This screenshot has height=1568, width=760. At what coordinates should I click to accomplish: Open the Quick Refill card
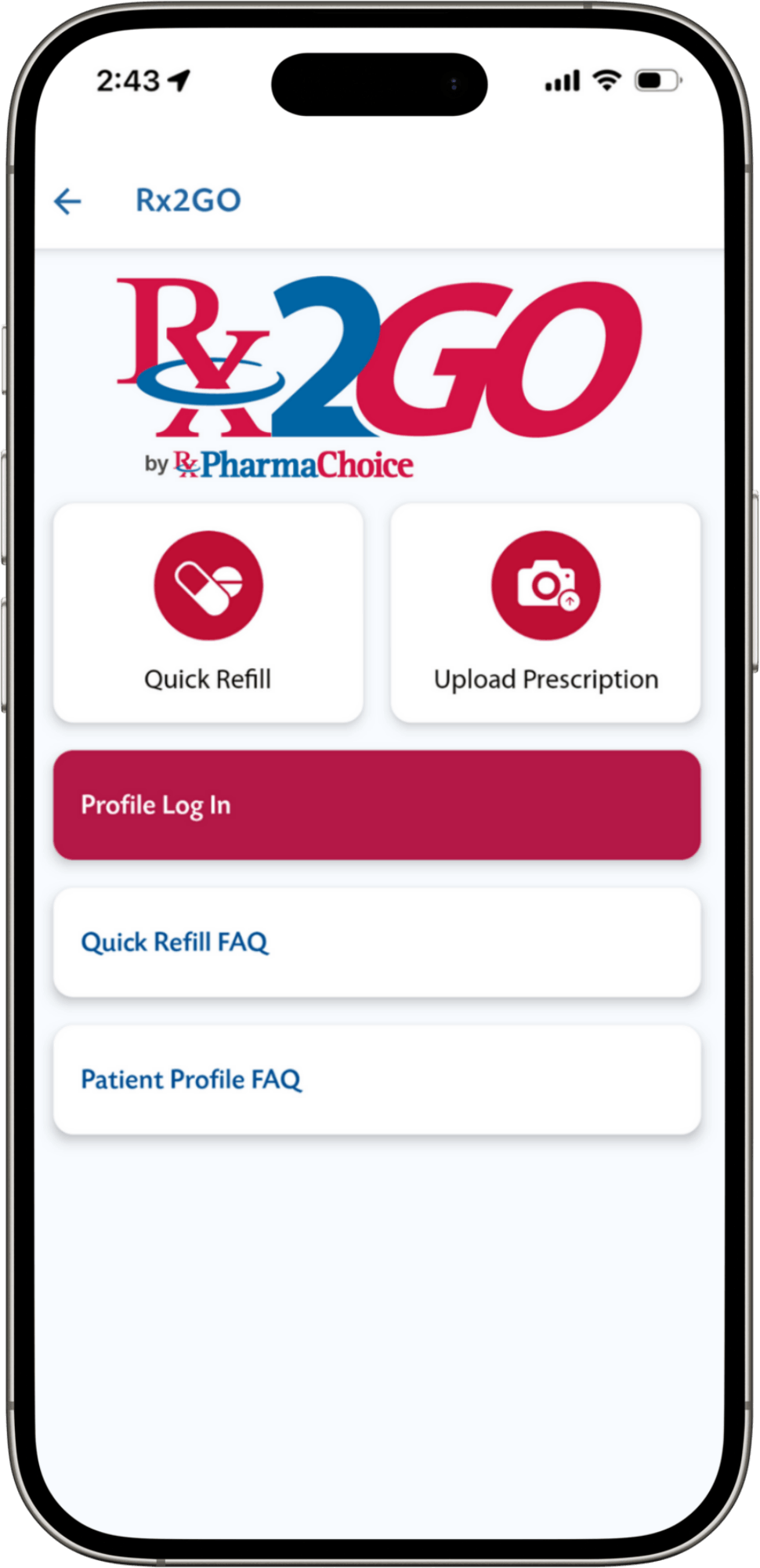point(208,613)
